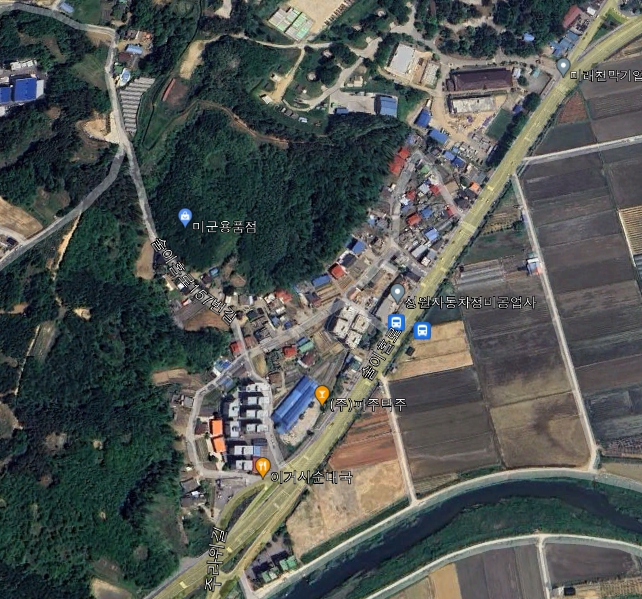Tap the right bus stop marker
642x599 pixels.
tap(422, 330)
